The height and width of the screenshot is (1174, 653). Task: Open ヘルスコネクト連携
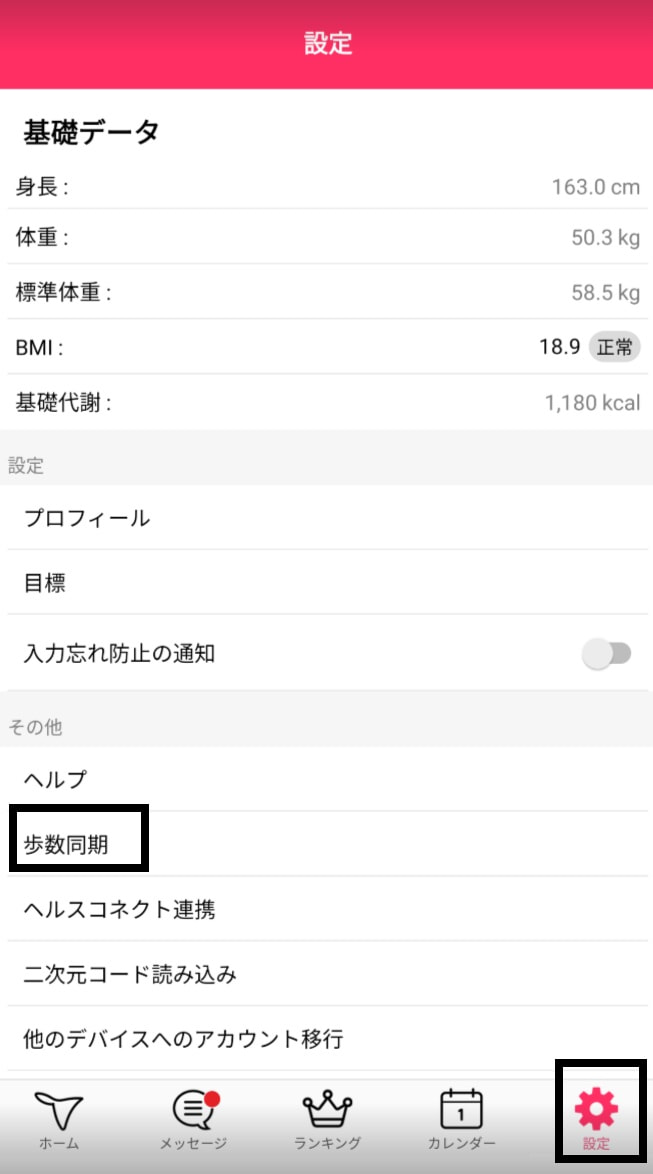[326, 909]
